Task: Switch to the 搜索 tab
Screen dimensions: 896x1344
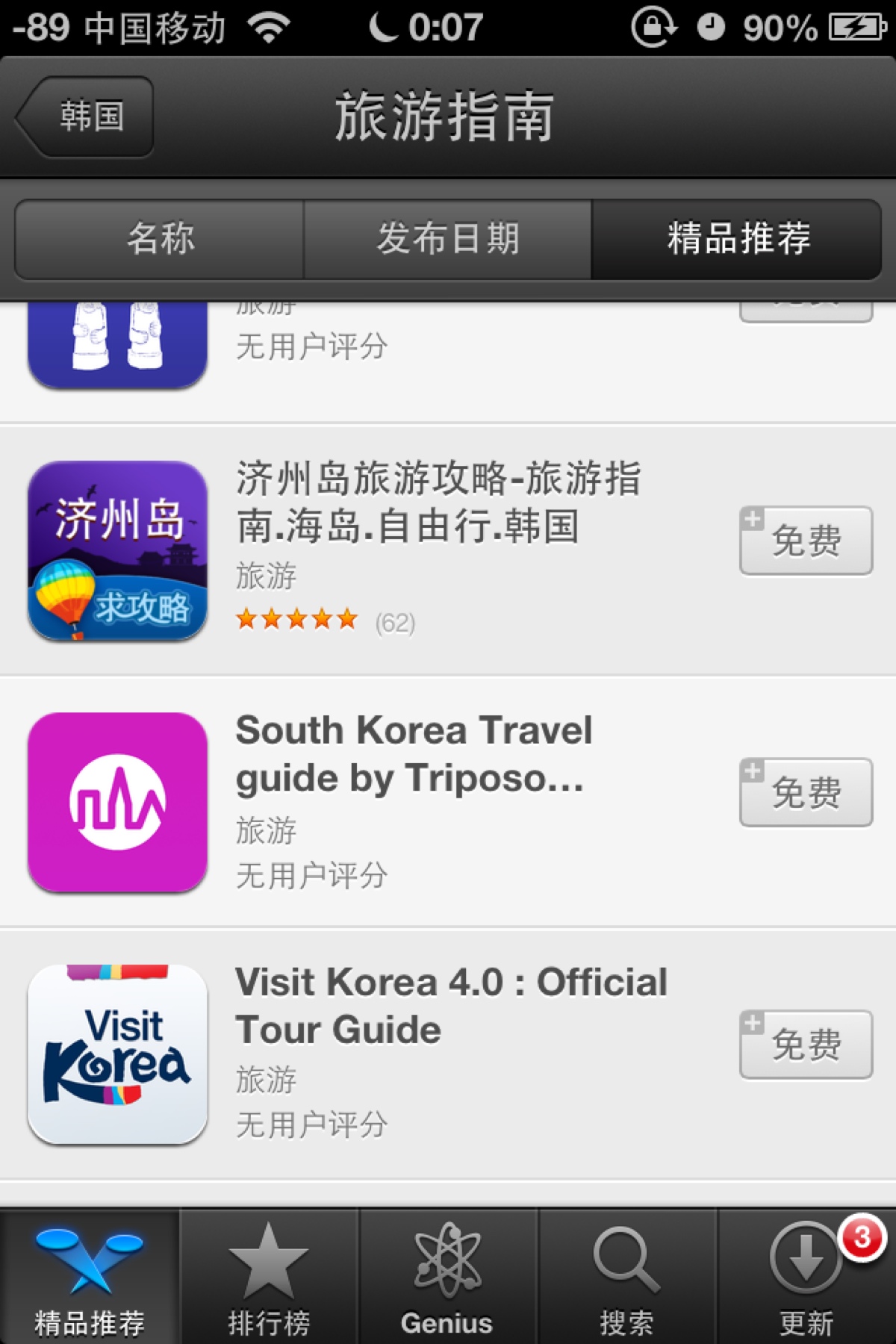Action: coord(627,1277)
